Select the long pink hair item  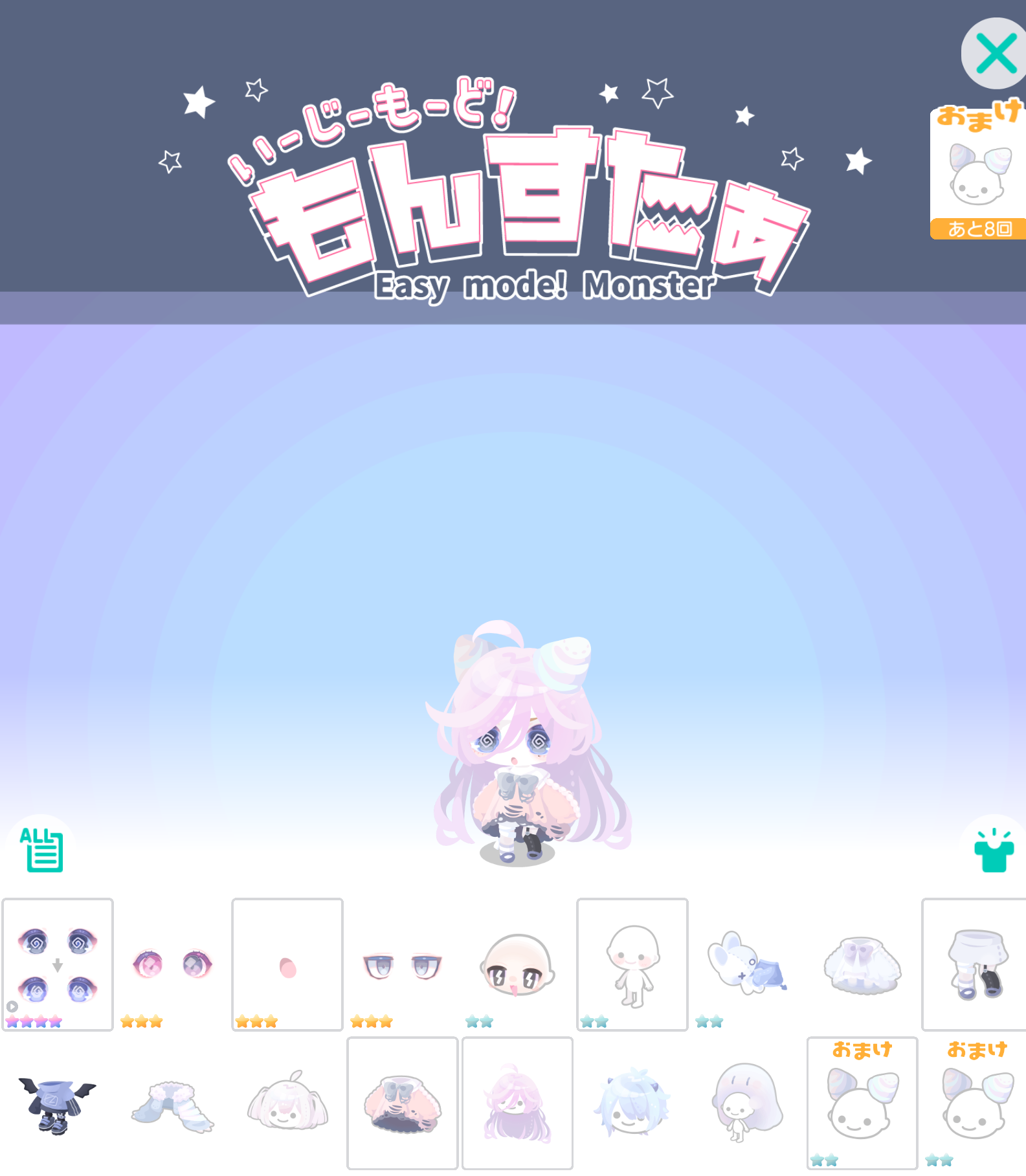tap(517, 1104)
